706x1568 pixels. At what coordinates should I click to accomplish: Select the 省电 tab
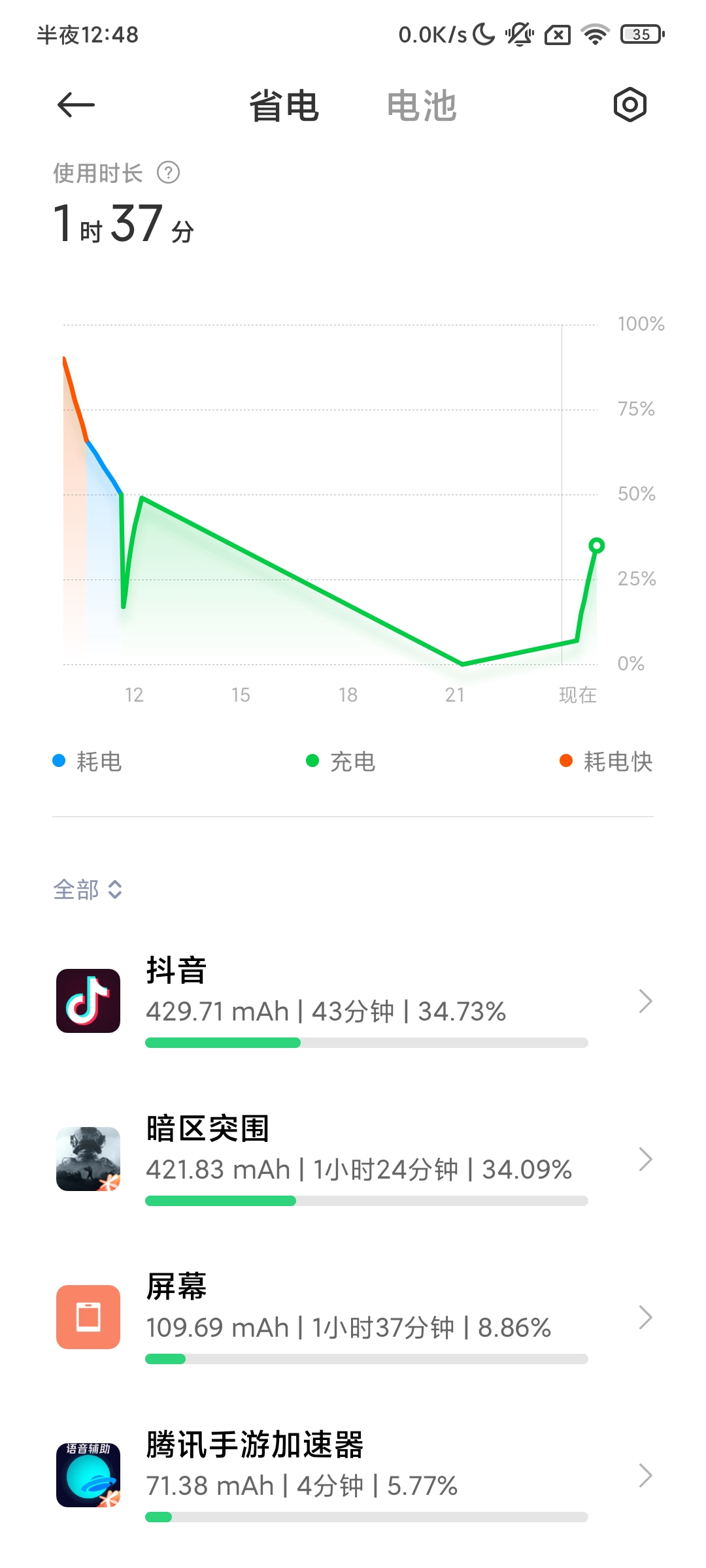pos(284,106)
